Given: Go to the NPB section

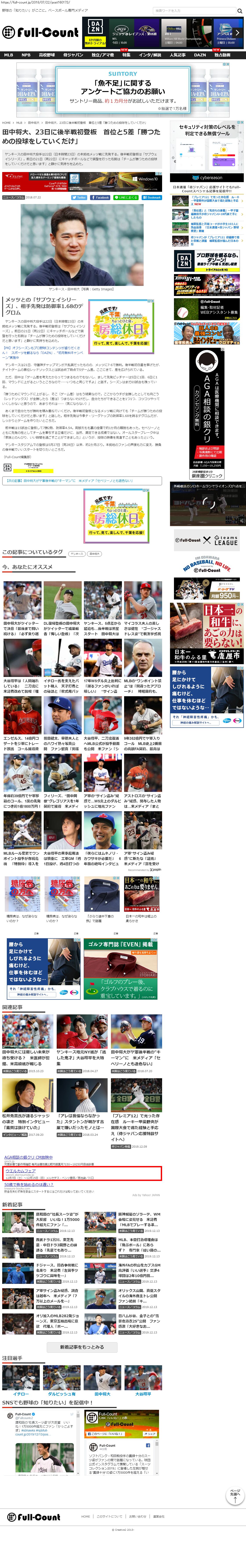Looking at the screenshot, I should 25,55.
